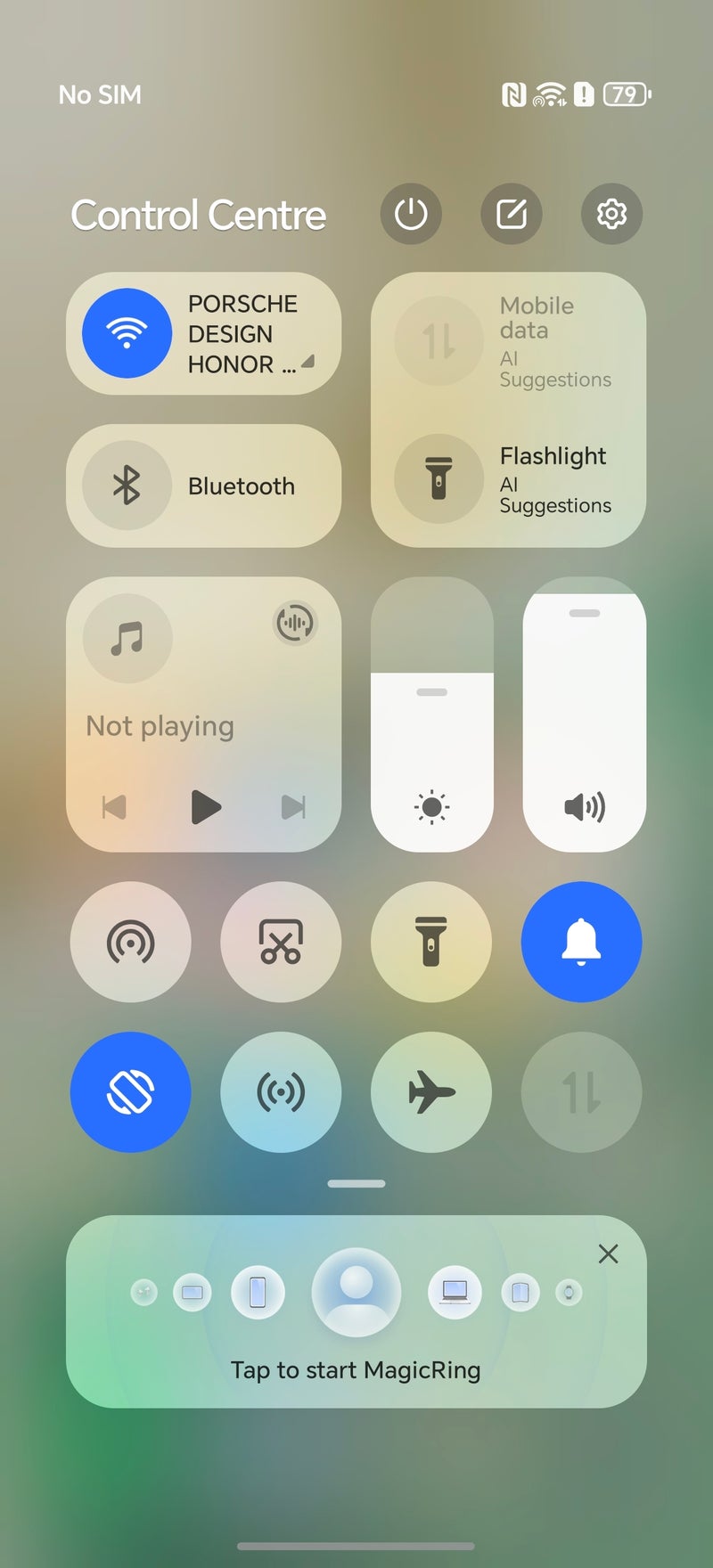Disable the auto-rotate button

130,1092
